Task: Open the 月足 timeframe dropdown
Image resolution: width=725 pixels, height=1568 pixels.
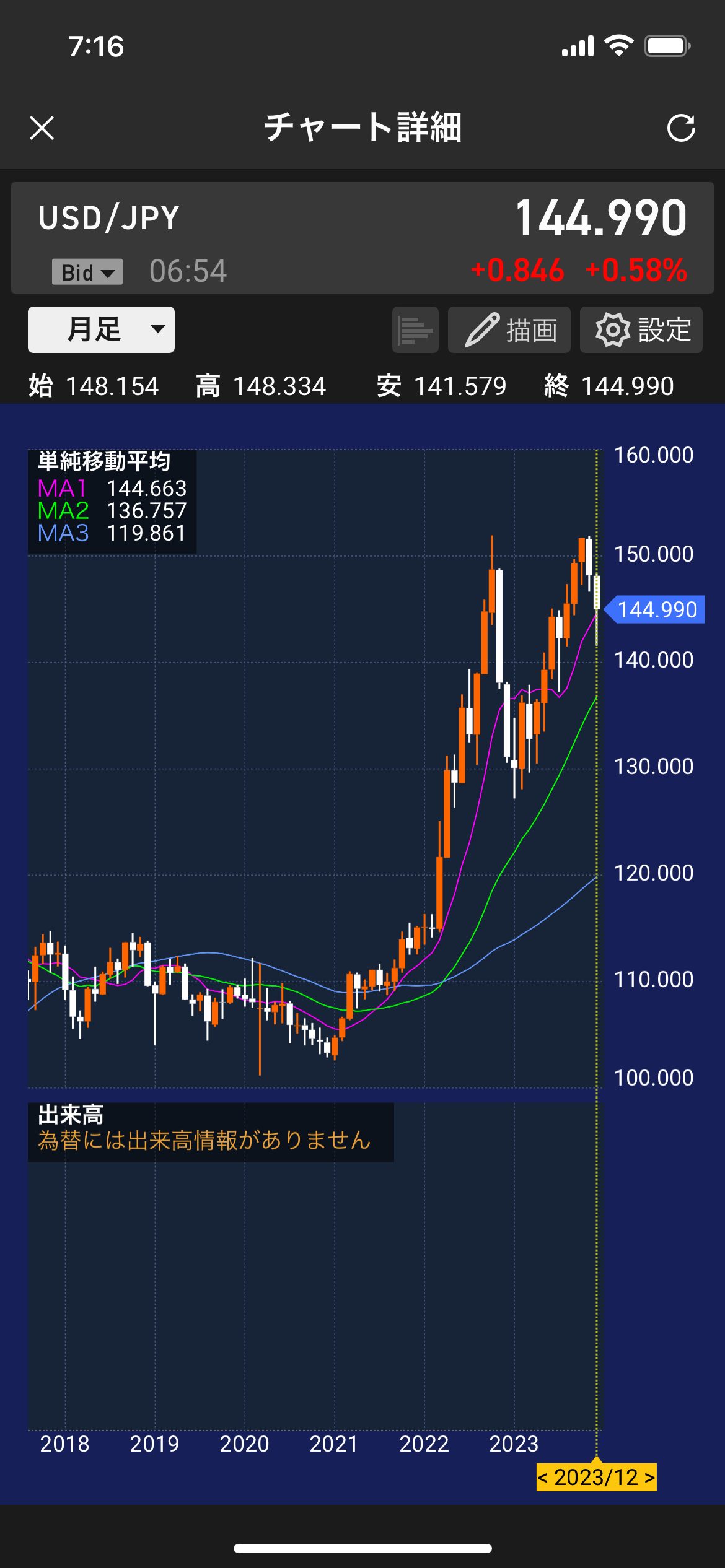Action: point(101,329)
